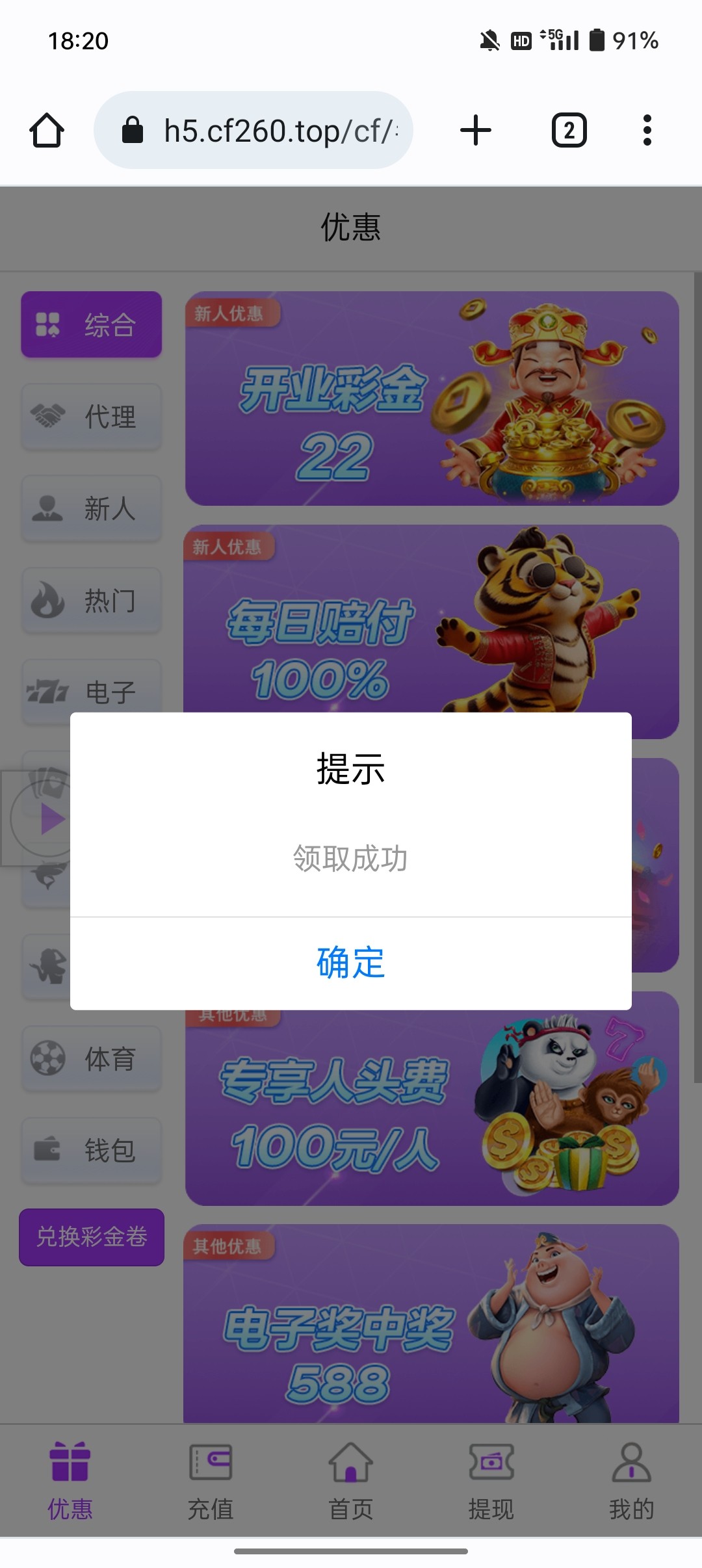Open the browser home page

(47, 131)
